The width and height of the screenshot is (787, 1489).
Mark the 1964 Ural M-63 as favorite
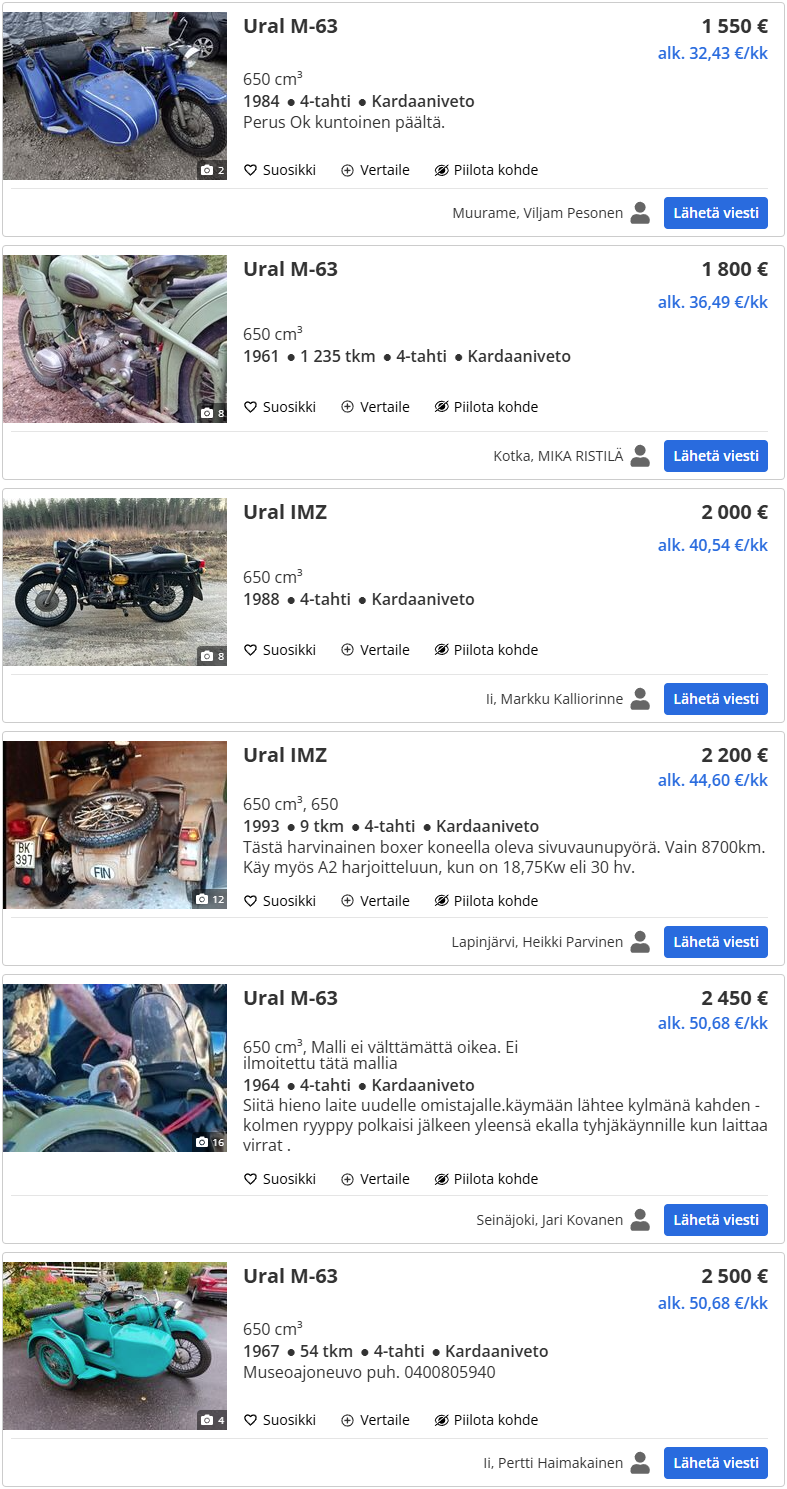point(280,1179)
